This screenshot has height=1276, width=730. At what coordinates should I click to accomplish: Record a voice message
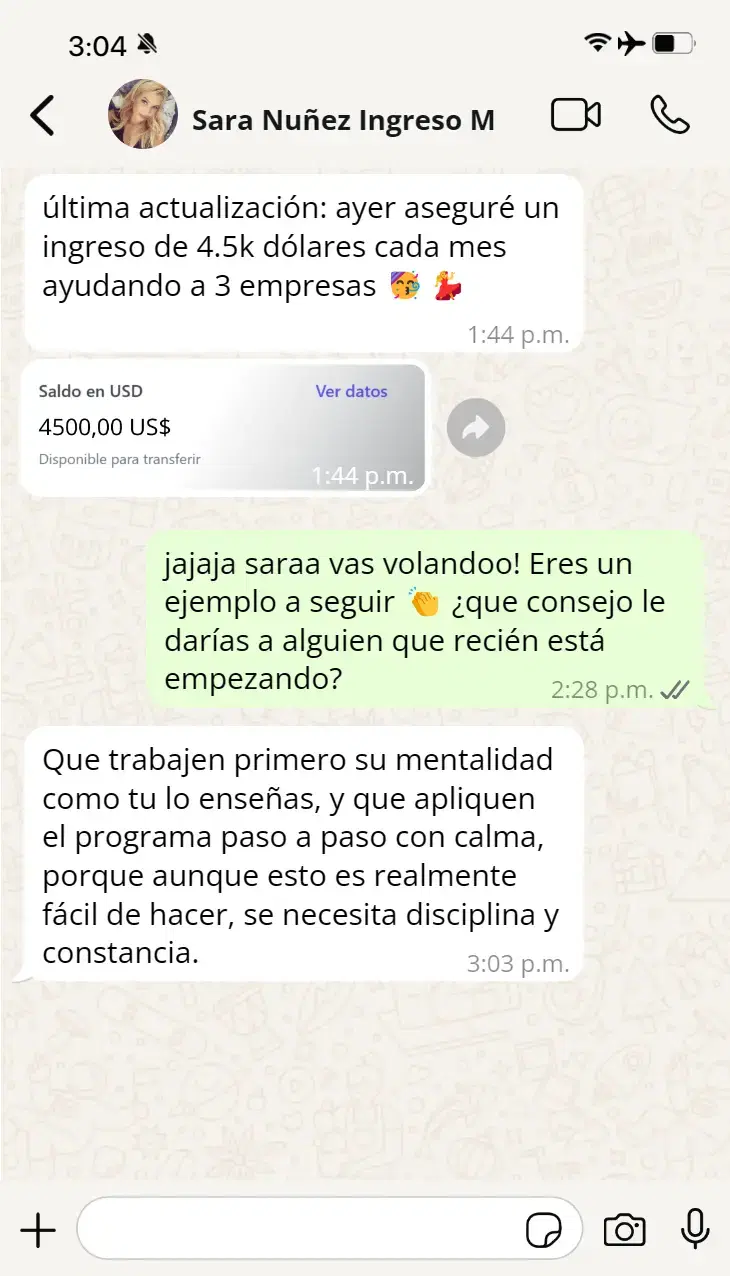695,1230
